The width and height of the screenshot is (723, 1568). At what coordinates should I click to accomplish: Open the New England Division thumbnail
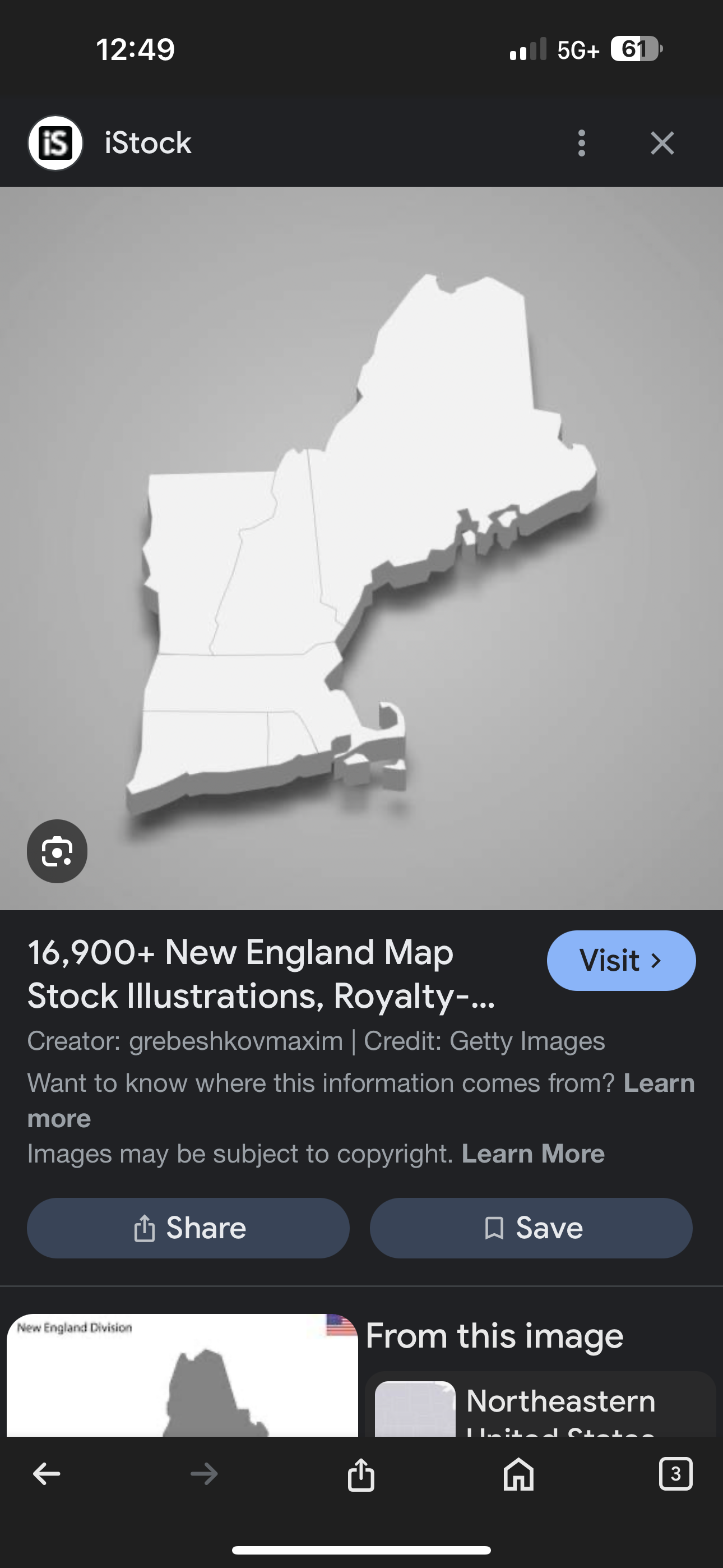[x=182, y=1375]
